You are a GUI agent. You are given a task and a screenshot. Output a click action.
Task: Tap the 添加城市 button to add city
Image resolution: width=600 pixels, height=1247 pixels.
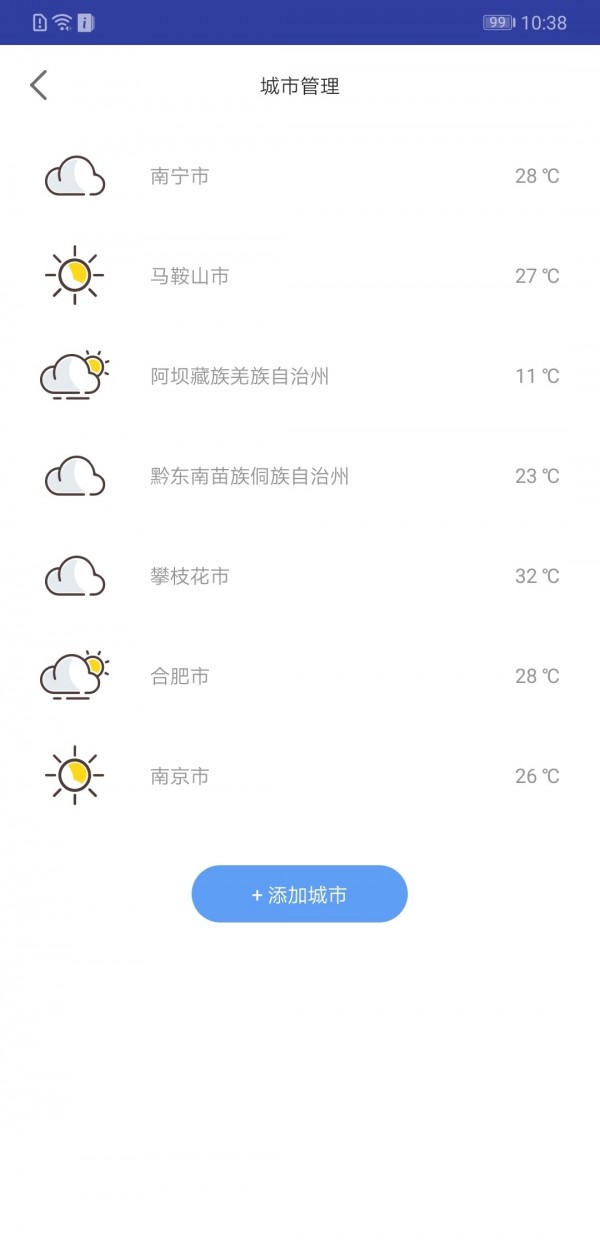coord(300,894)
